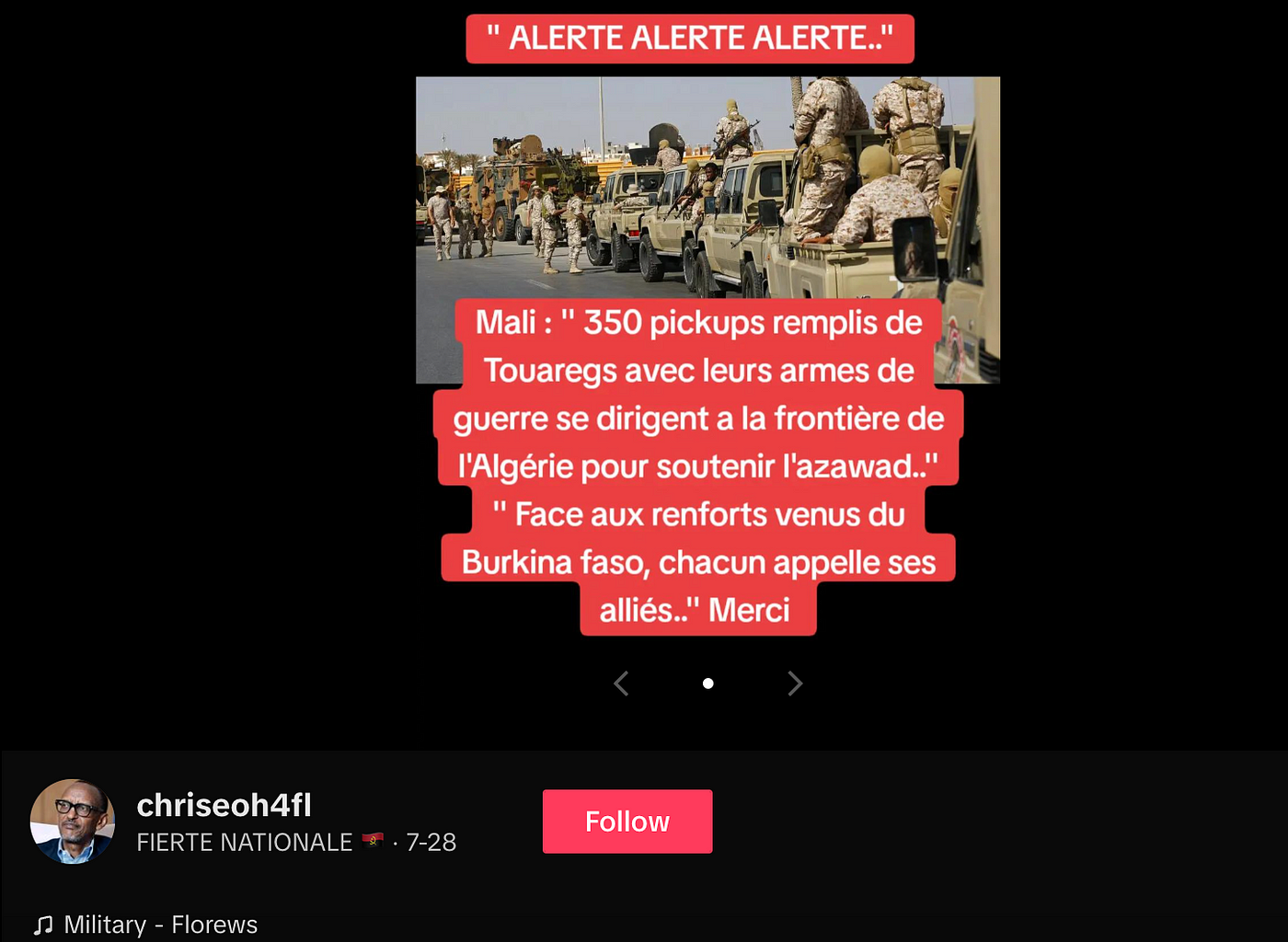The height and width of the screenshot is (942, 1288).
Task: Tap the slide page indicator dot
Action: coord(707,684)
